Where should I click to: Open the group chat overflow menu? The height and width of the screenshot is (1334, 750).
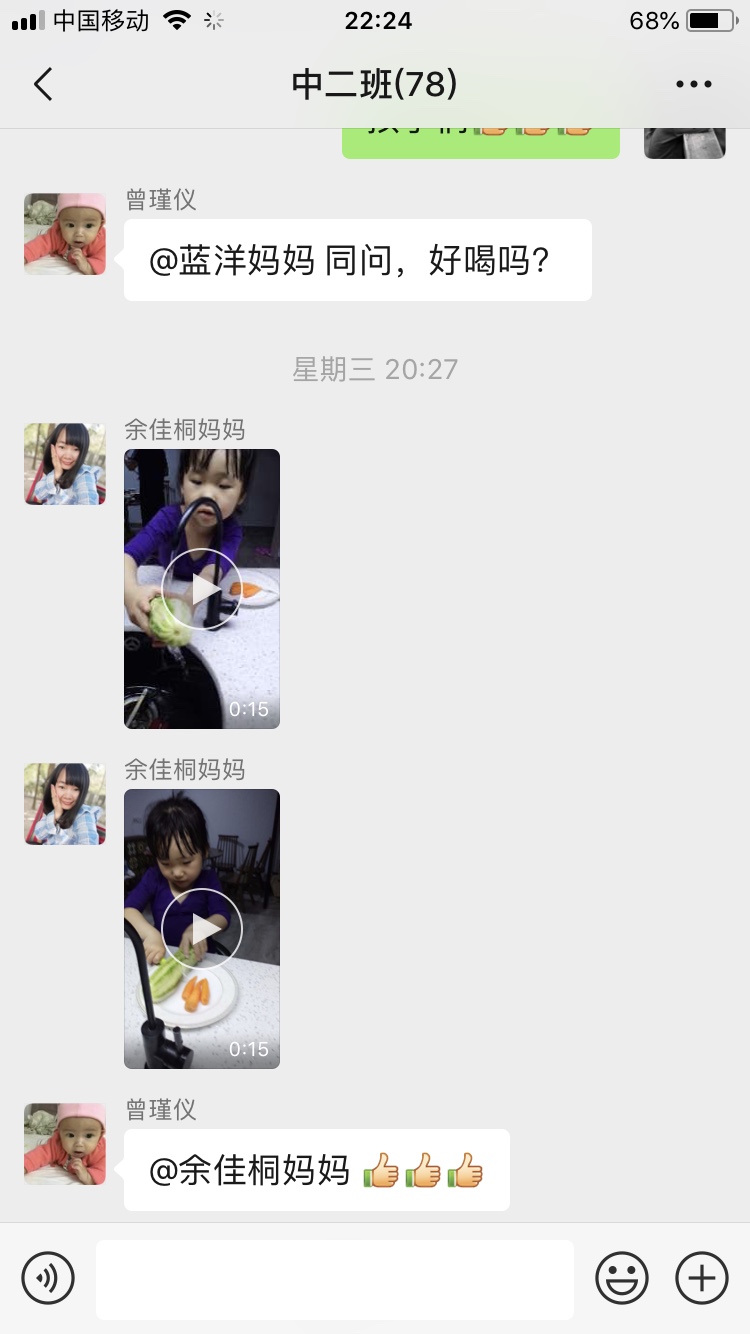click(693, 85)
